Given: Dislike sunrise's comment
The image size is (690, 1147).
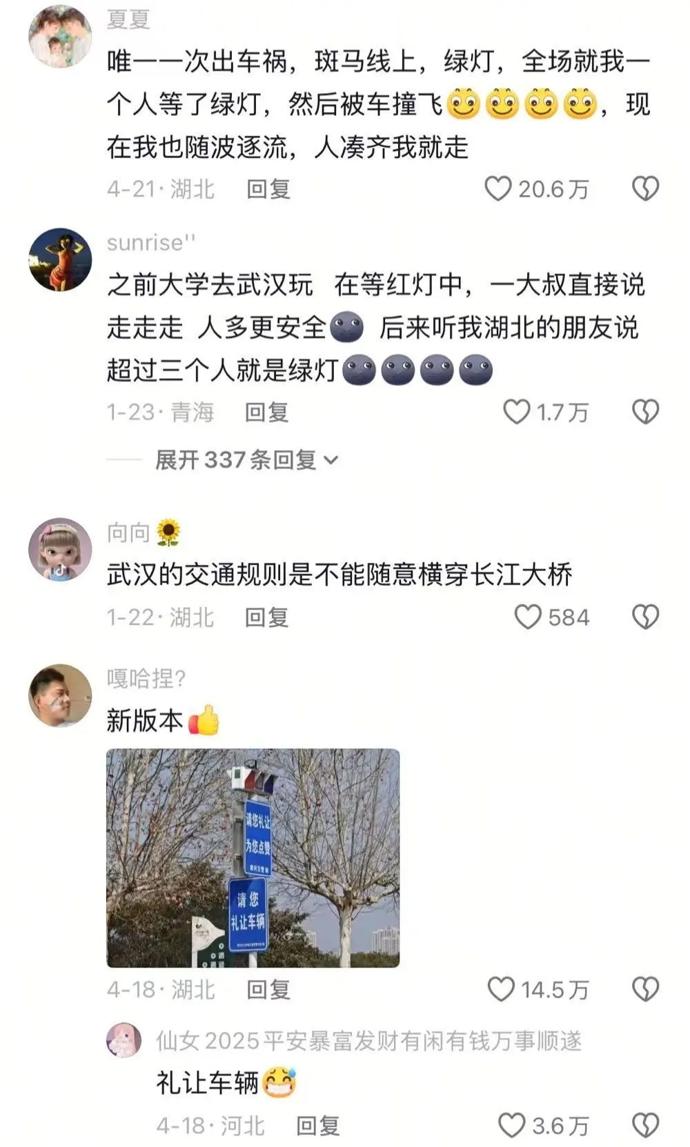Looking at the screenshot, I should pyautogui.click(x=646, y=411).
